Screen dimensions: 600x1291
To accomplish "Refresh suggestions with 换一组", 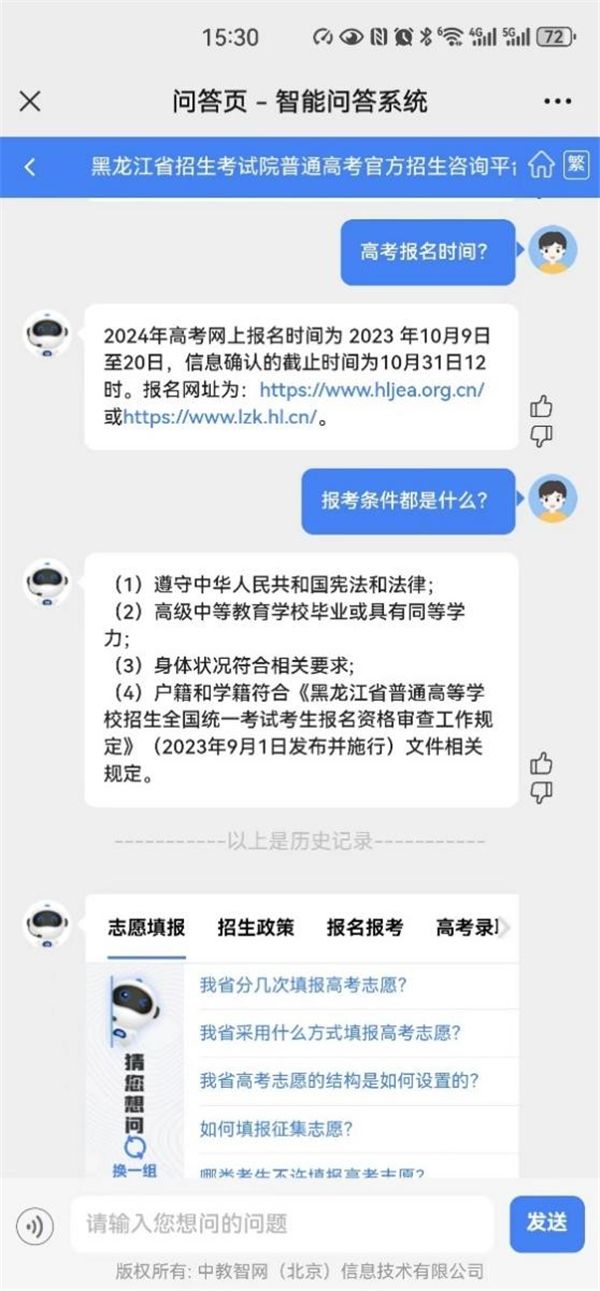I will point(135,1160).
